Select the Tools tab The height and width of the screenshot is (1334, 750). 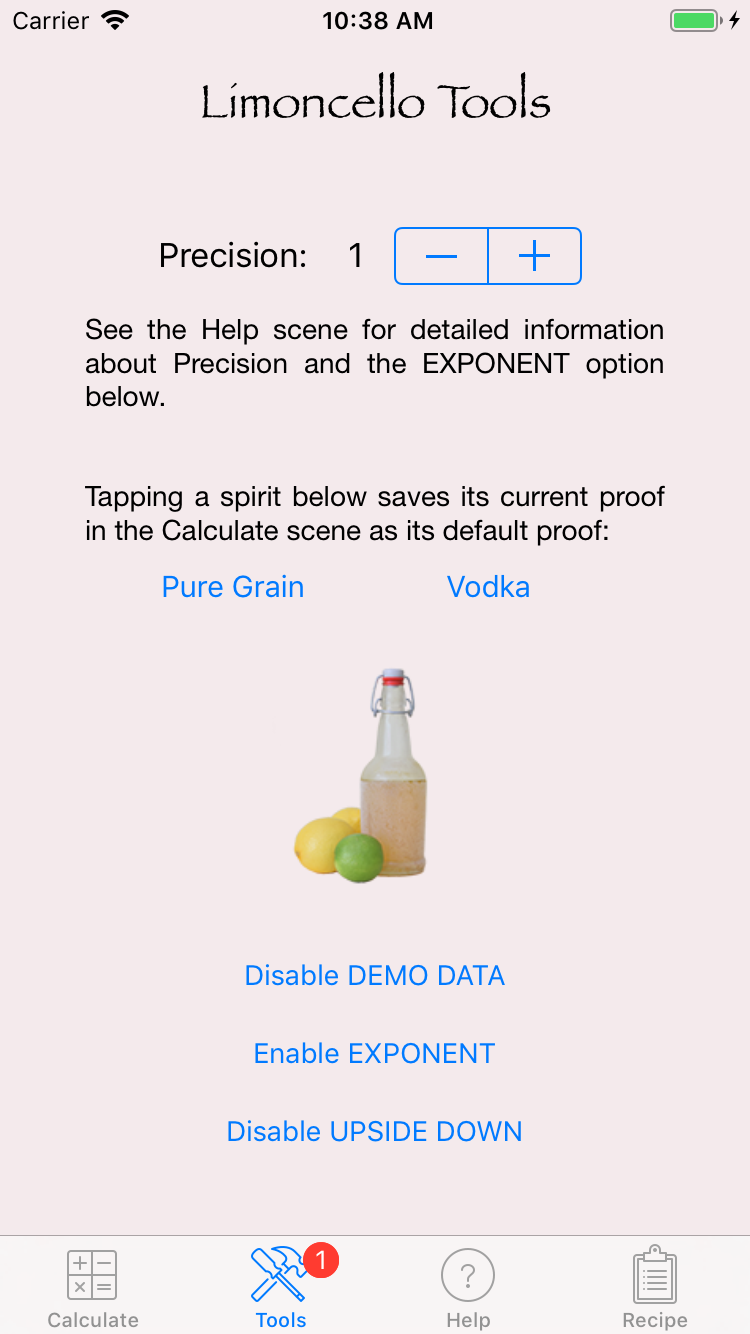(x=281, y=1286)
